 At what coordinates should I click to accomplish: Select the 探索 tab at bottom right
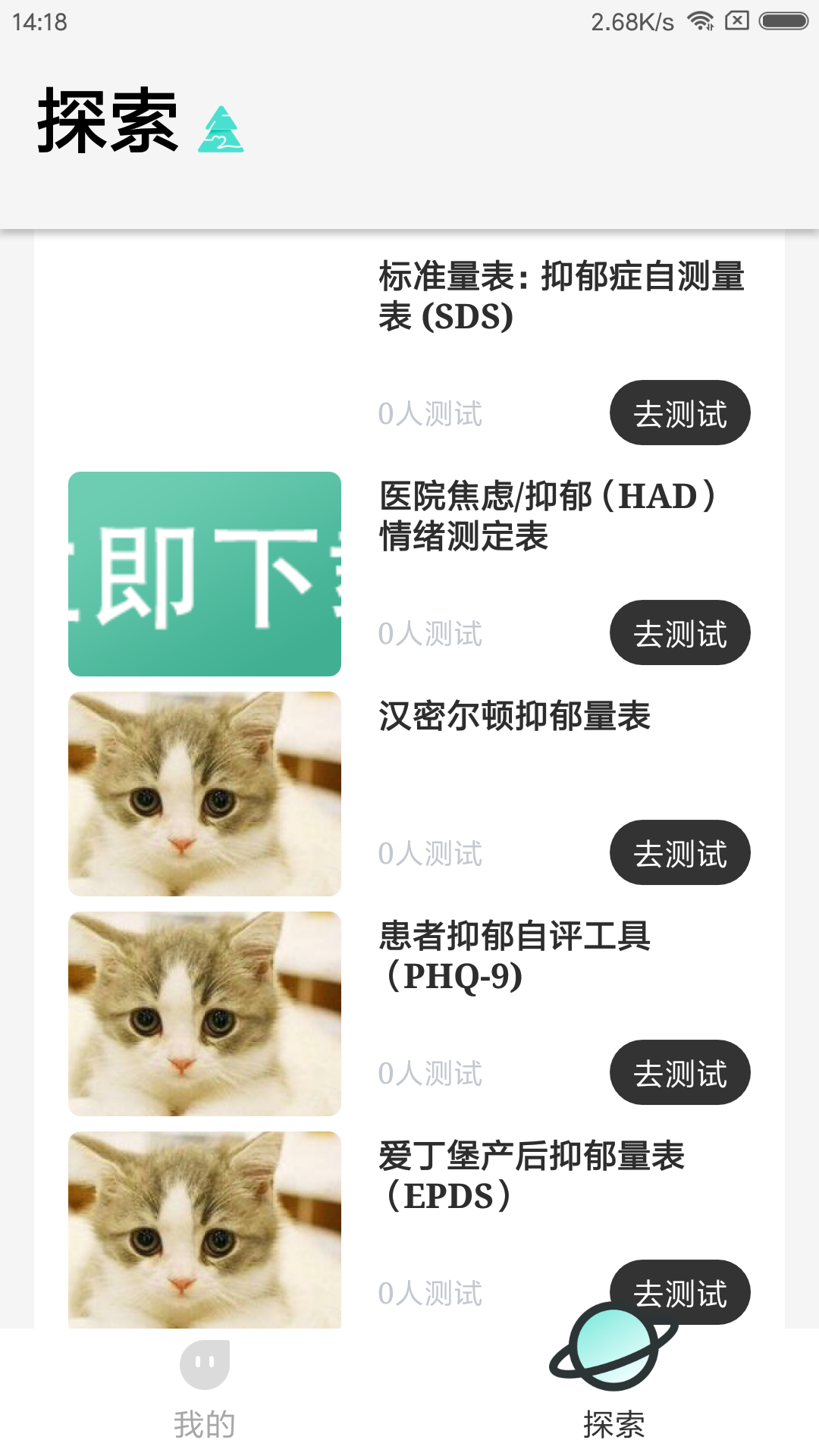[616, 1424]
